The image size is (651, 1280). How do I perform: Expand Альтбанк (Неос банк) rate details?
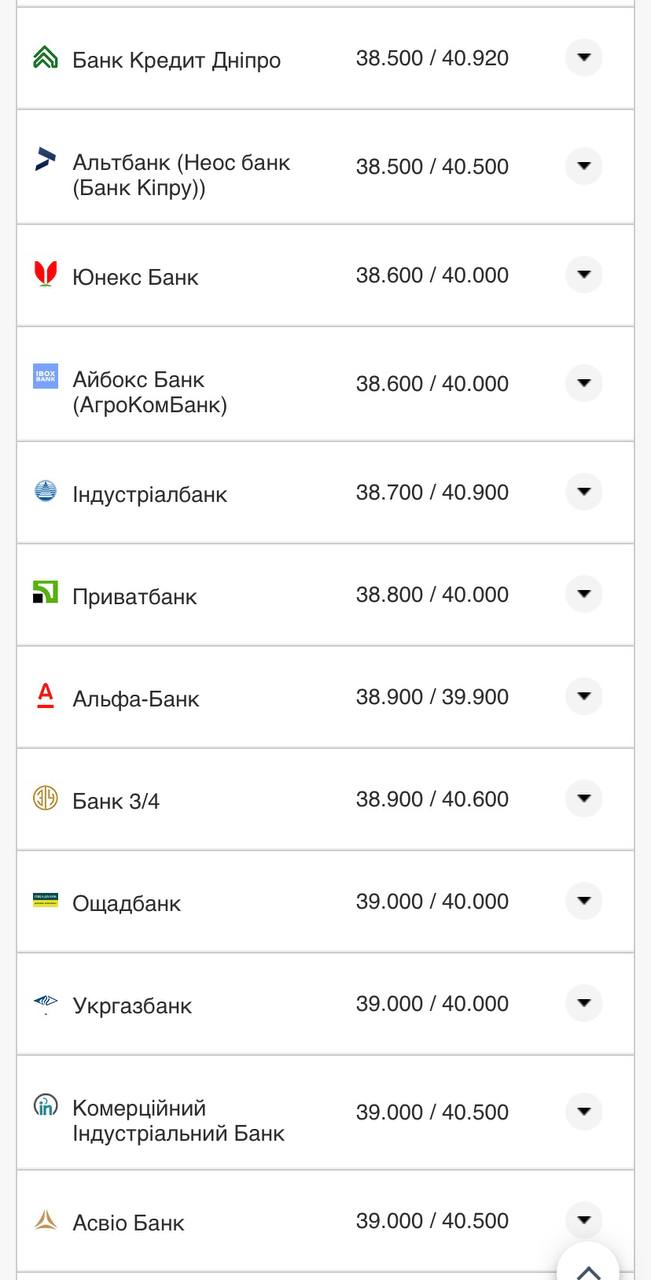[583, 166]
